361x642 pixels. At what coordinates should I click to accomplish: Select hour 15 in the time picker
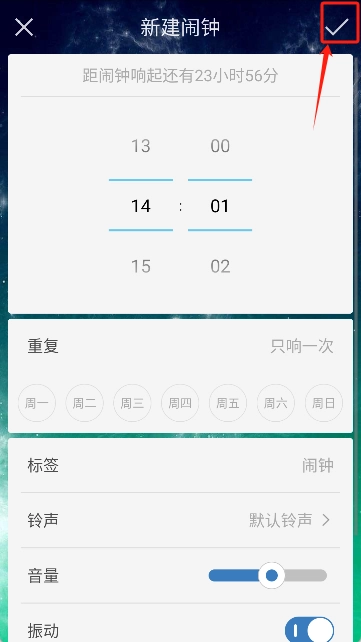140,267
